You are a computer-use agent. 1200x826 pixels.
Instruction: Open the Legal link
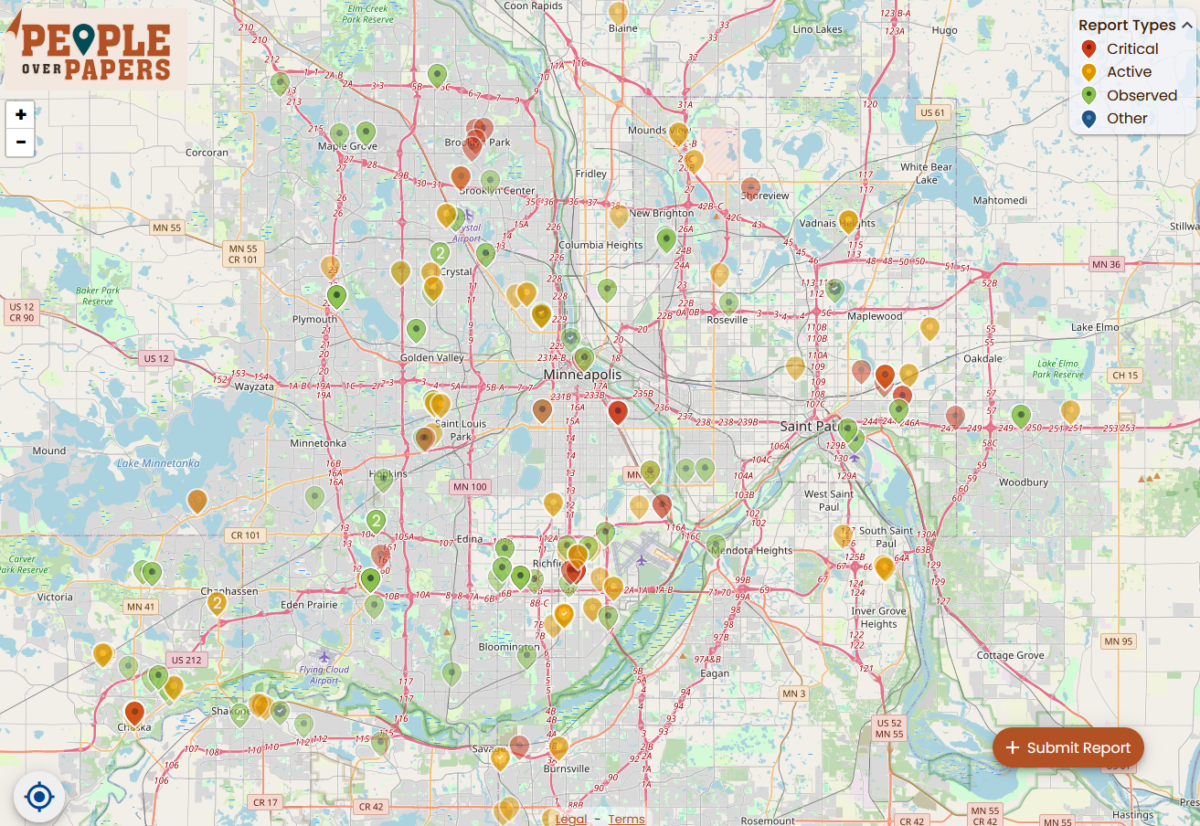pos(571,819)
